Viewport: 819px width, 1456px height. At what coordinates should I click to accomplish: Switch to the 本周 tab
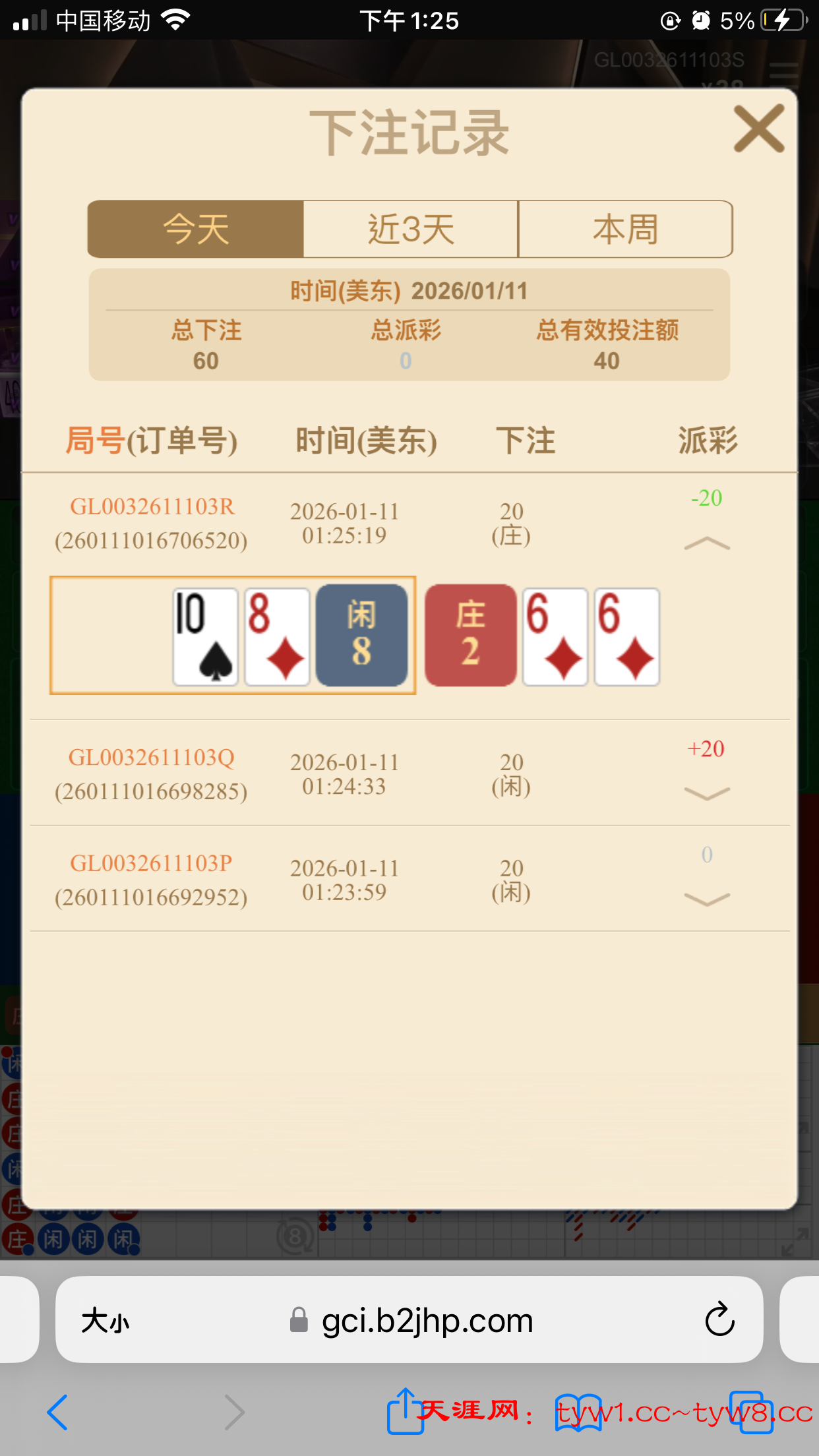click(x=625, y=229)
